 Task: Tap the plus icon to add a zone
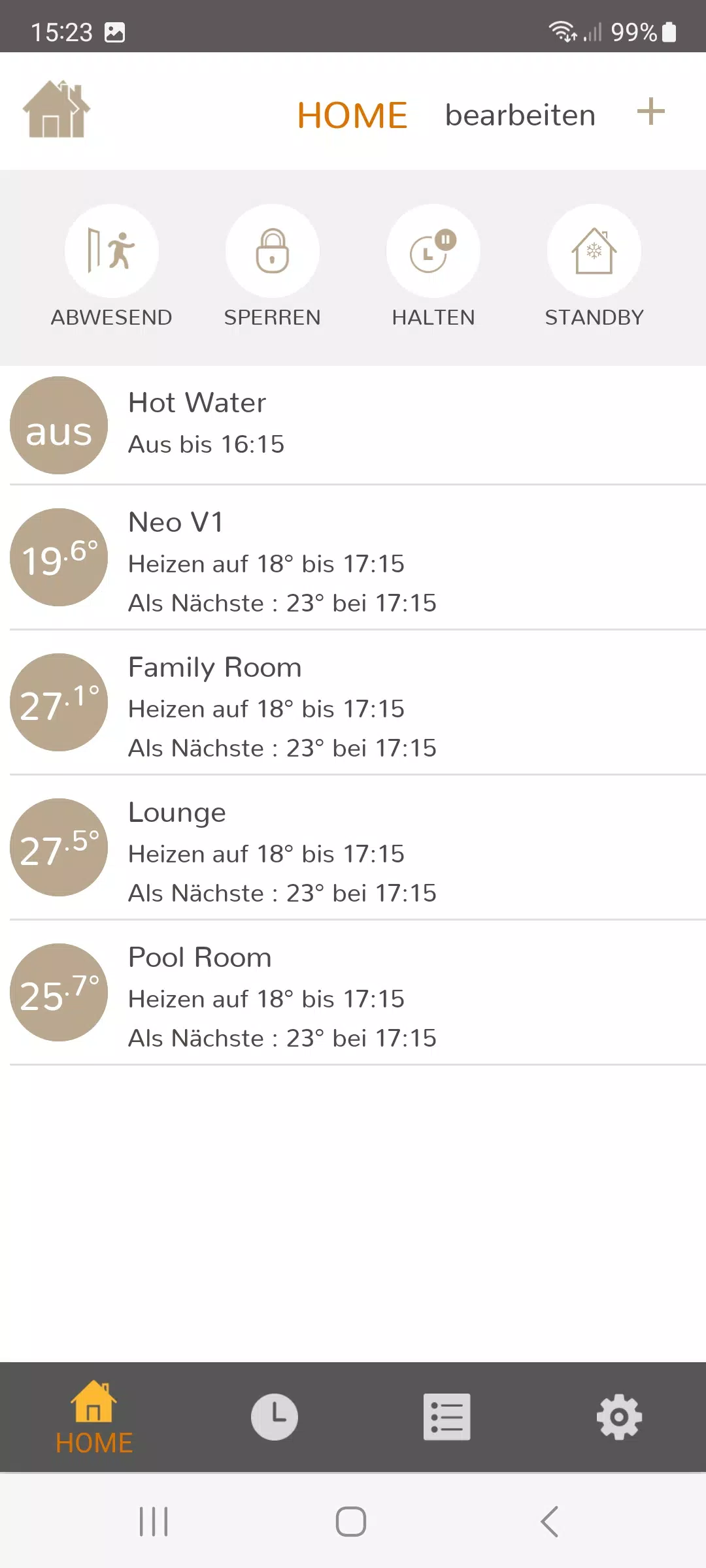[650, 112]
